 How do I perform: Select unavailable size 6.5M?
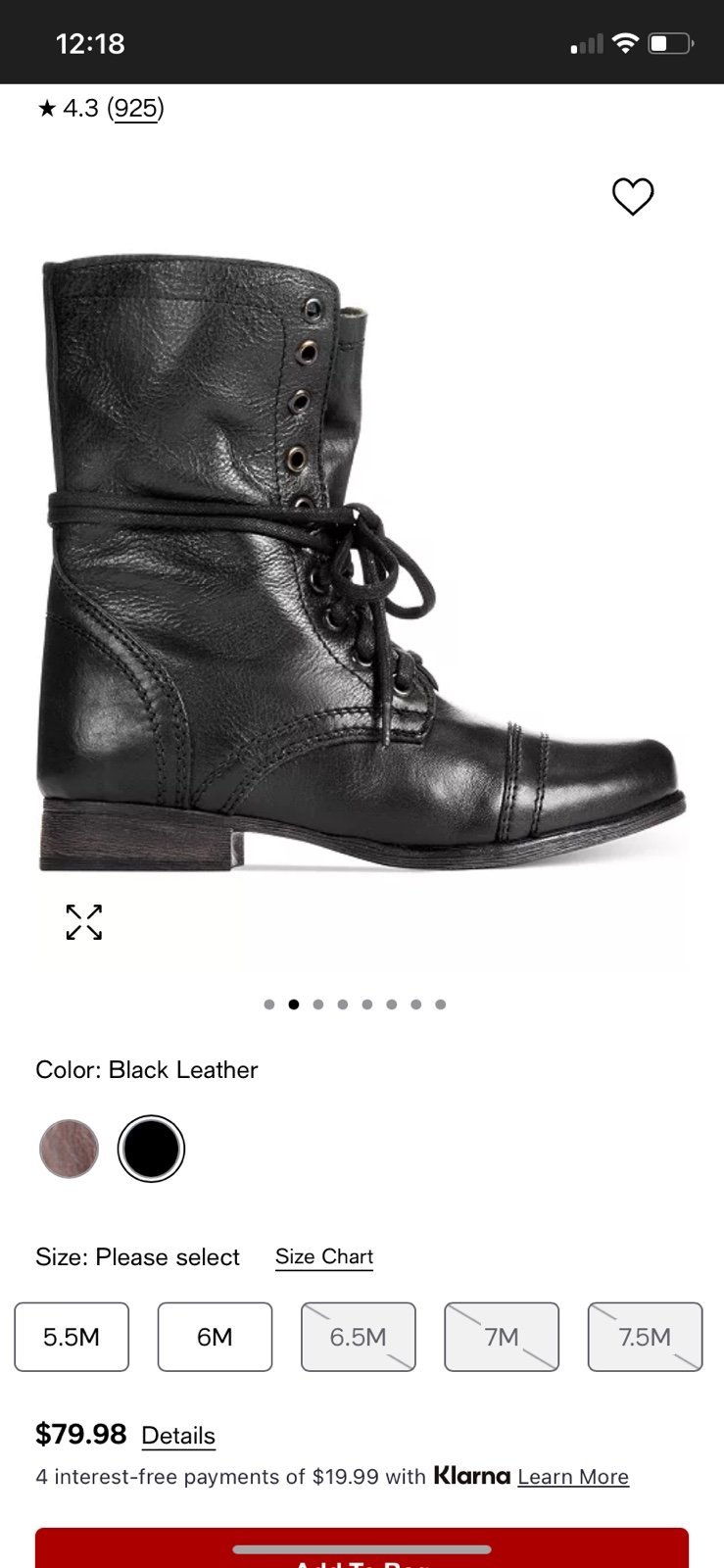359,1337
